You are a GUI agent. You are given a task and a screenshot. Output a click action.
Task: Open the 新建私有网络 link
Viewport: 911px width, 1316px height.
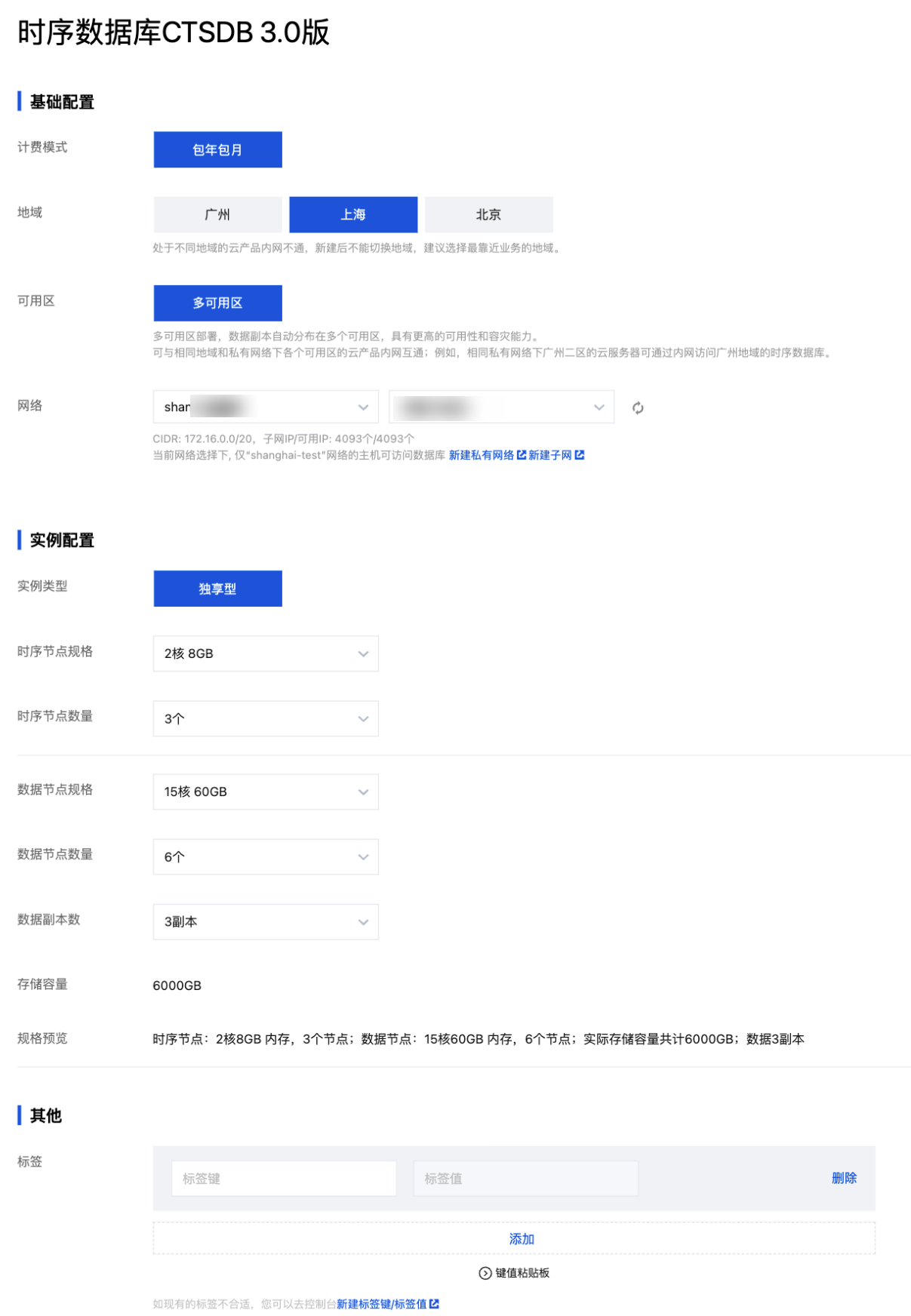[487, 455]
